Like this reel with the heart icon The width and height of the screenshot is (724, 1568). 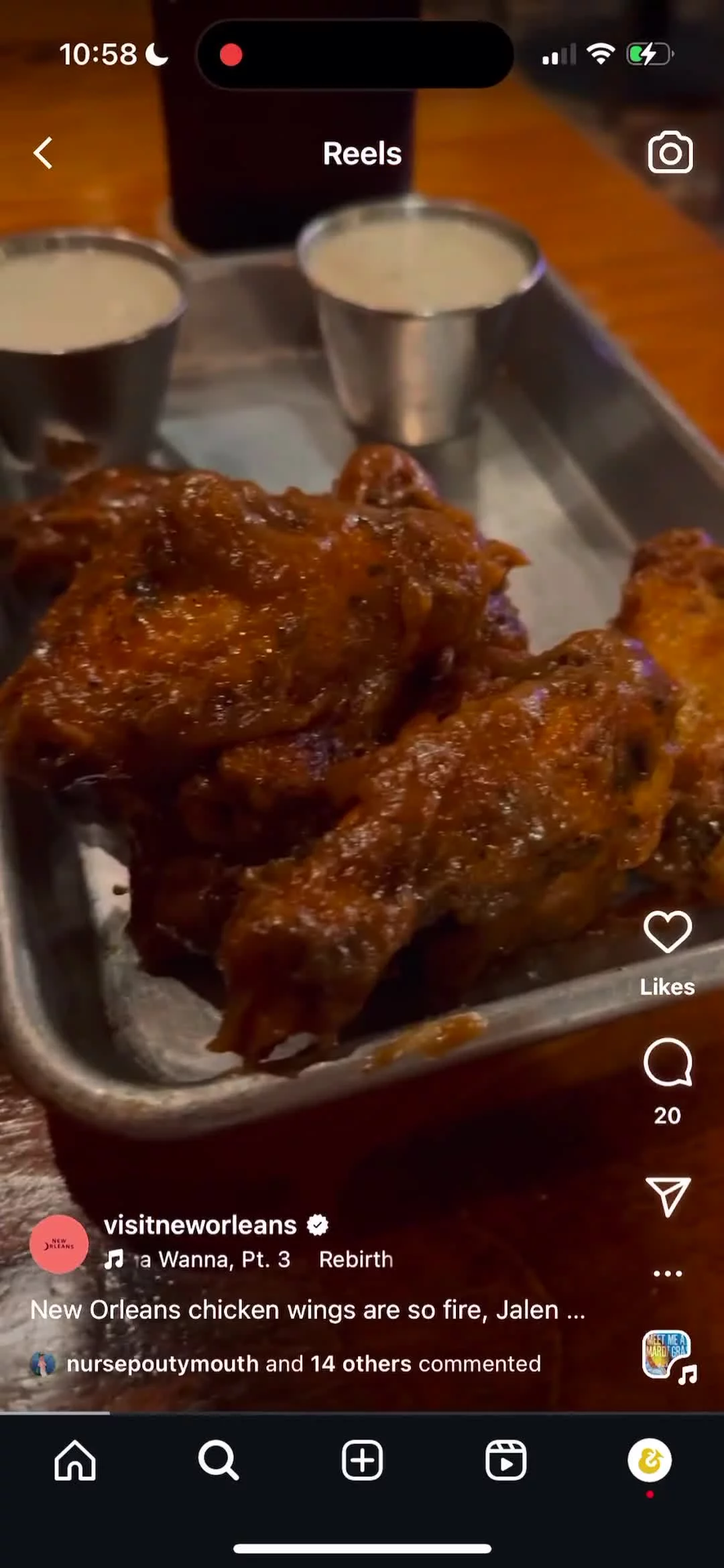tap(667, 932)
